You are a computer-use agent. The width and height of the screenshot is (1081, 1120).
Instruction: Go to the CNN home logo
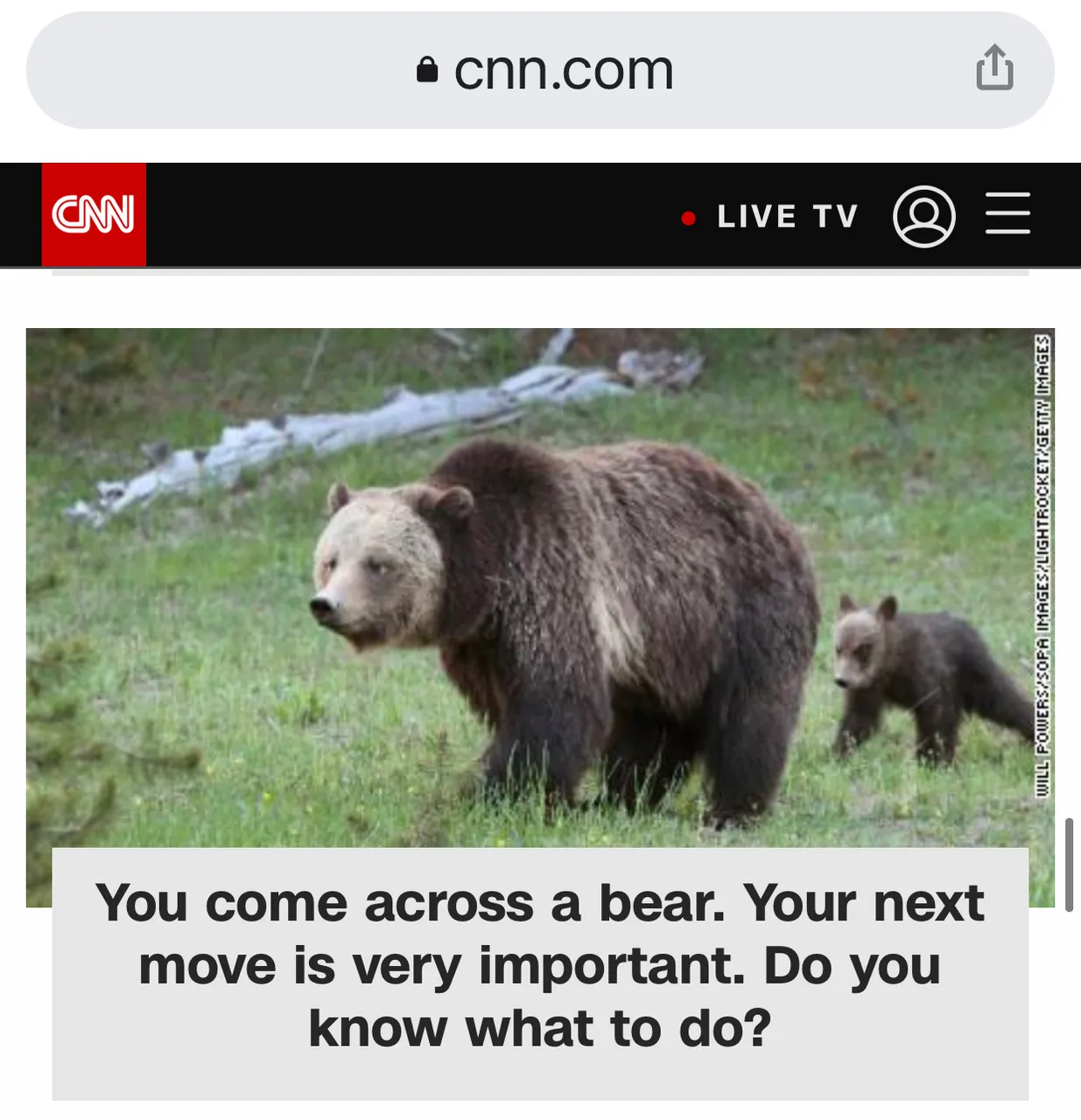coord(94,214)
